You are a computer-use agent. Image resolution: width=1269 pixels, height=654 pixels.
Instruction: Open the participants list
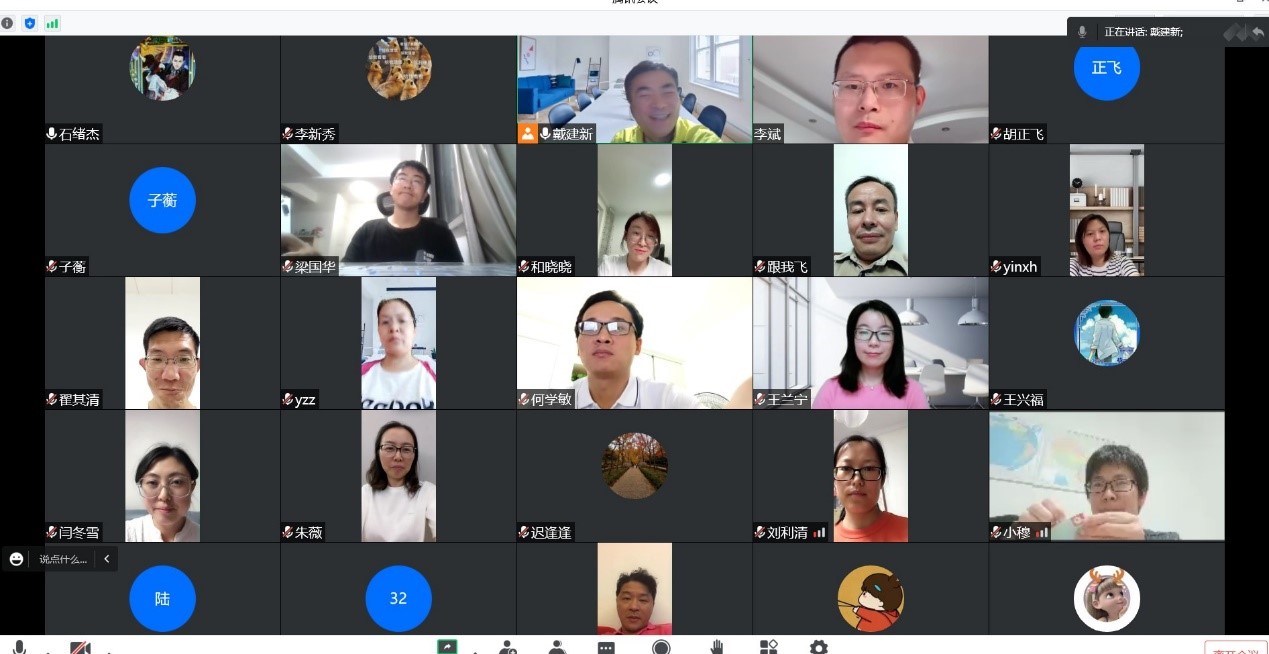(557, 648)
